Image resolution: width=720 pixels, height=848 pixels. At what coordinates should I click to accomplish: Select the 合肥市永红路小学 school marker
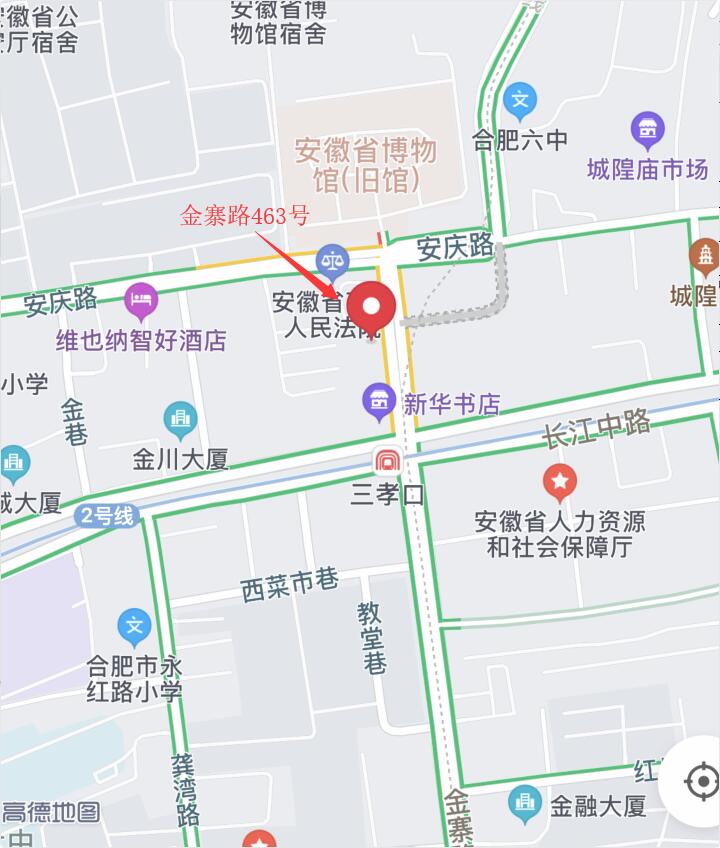pyautogui.click(x=134, y=627)
